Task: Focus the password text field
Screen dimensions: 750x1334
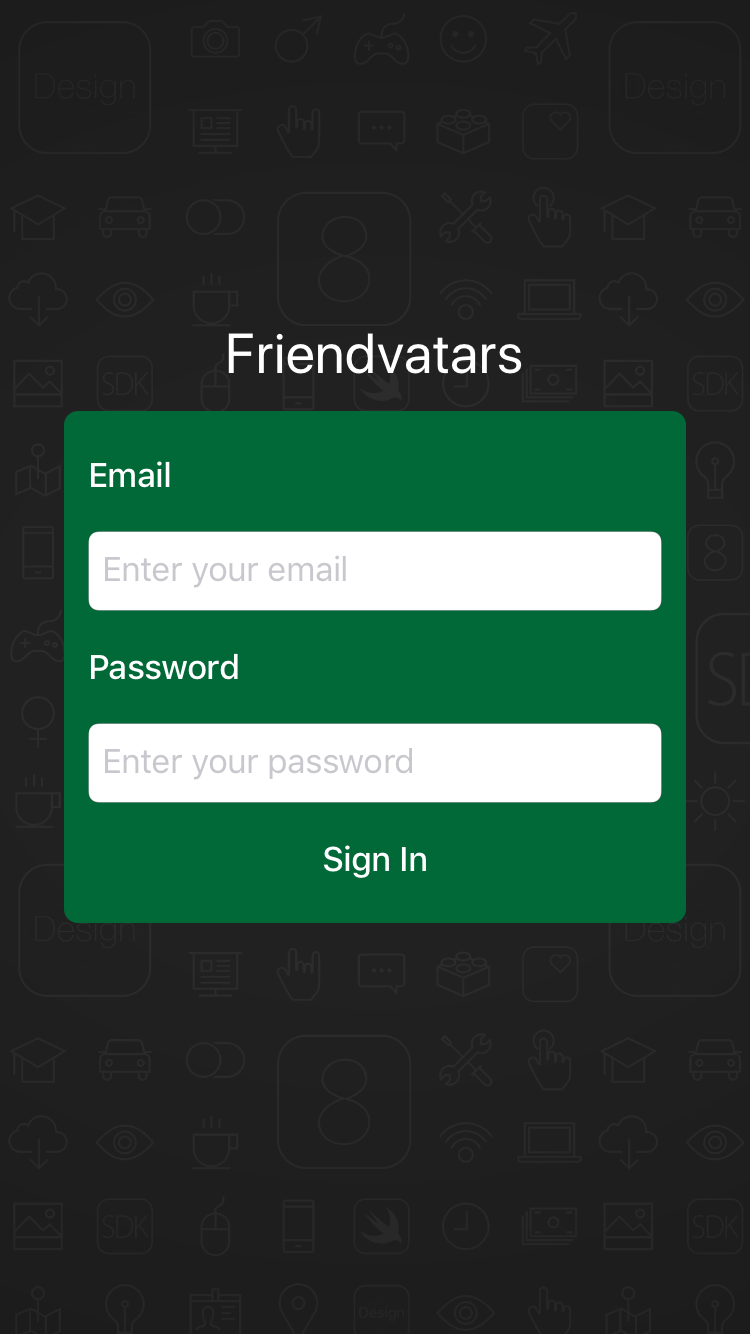Action: tap(374, 762)
